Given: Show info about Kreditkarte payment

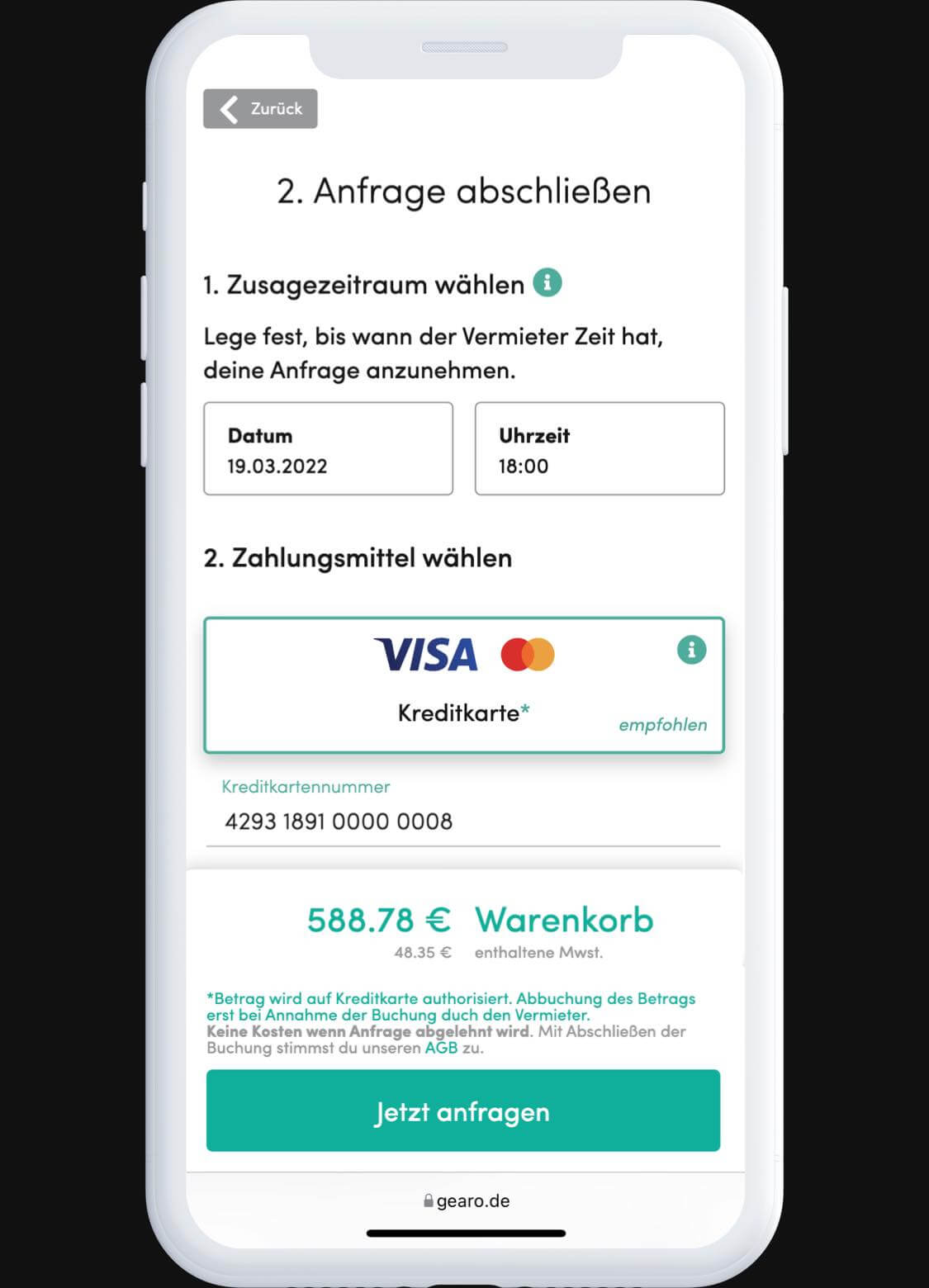Looking at the screenshot, I should (691, 650).
